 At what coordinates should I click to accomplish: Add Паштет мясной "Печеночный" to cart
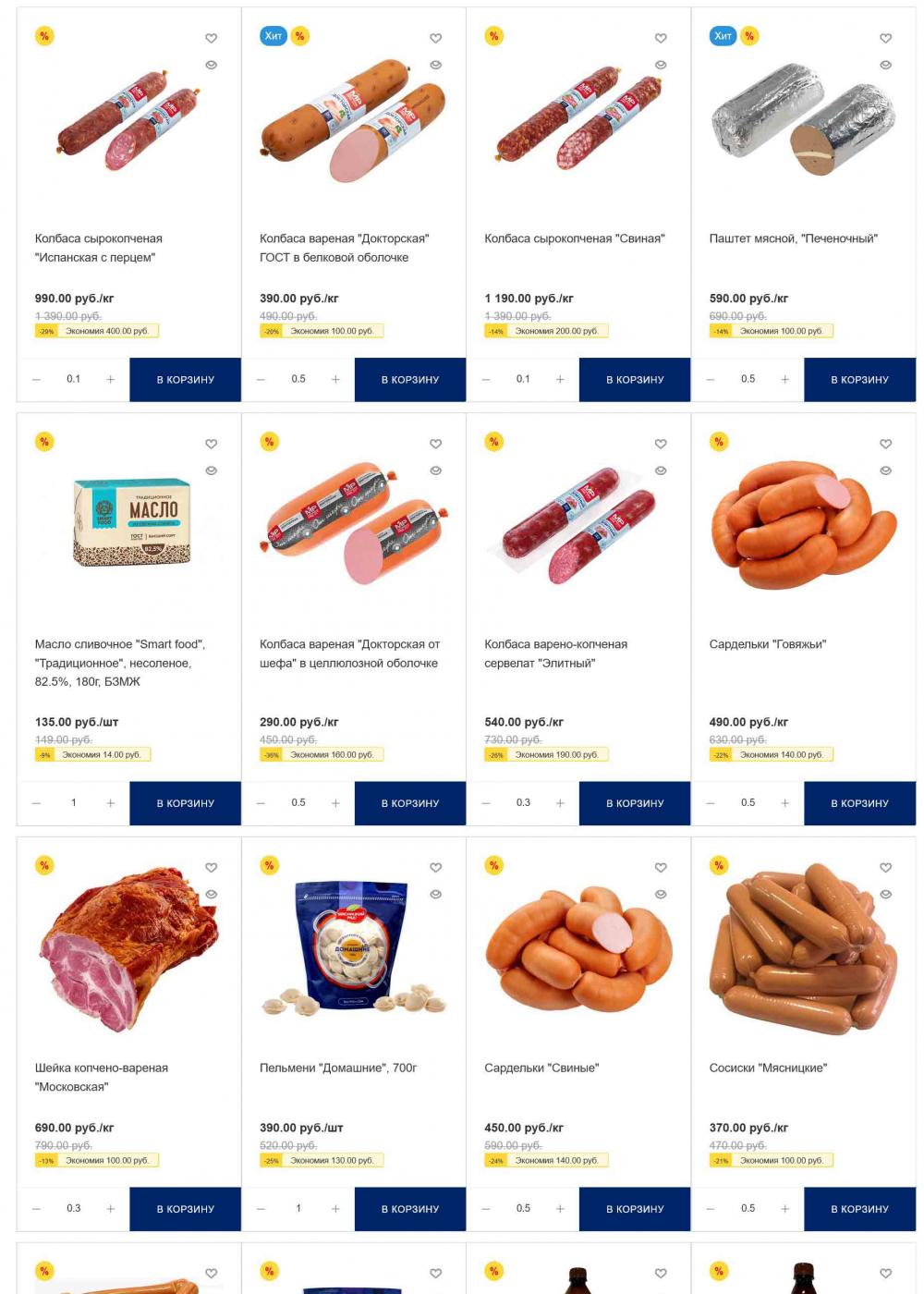[859, 380]
